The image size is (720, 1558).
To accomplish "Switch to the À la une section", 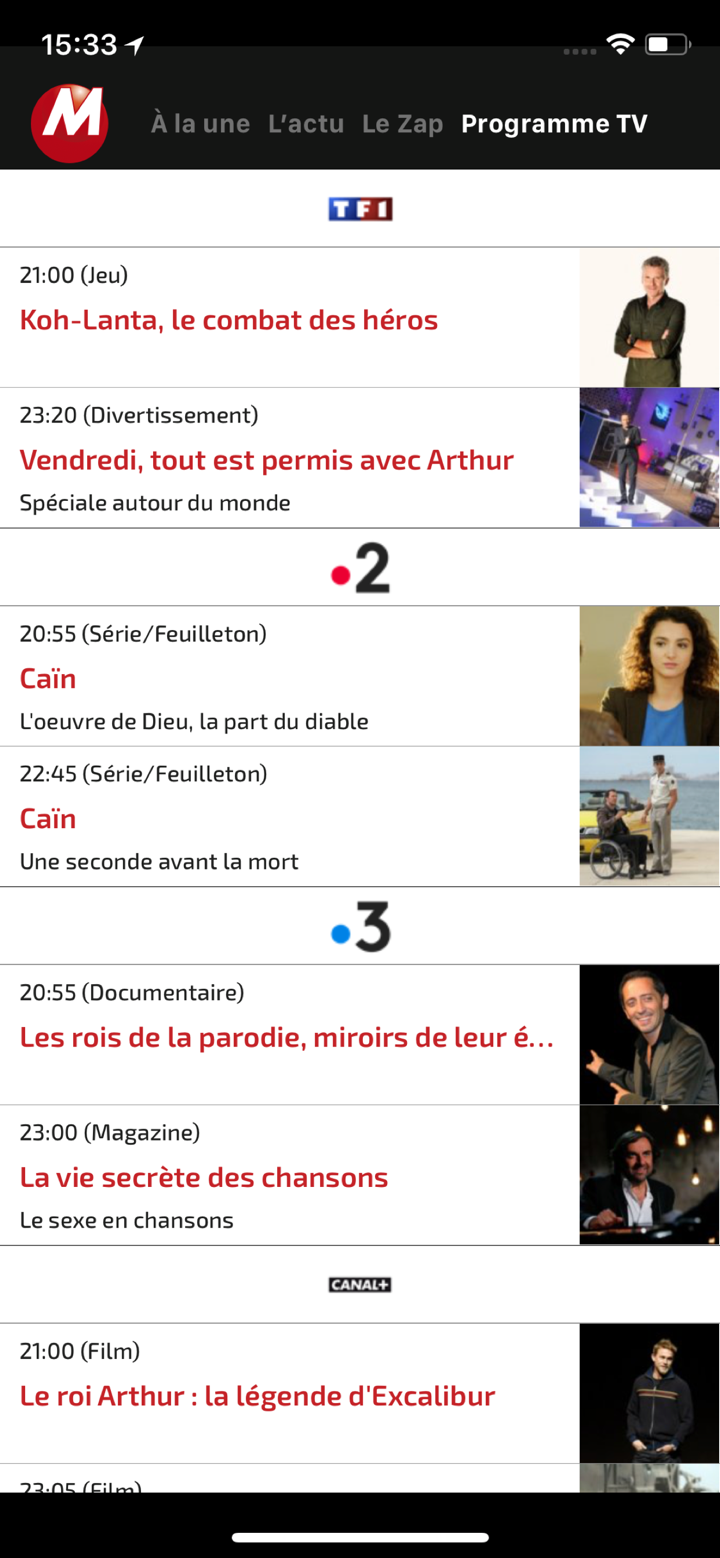I will pyautogui.click(x=199, y=124).
